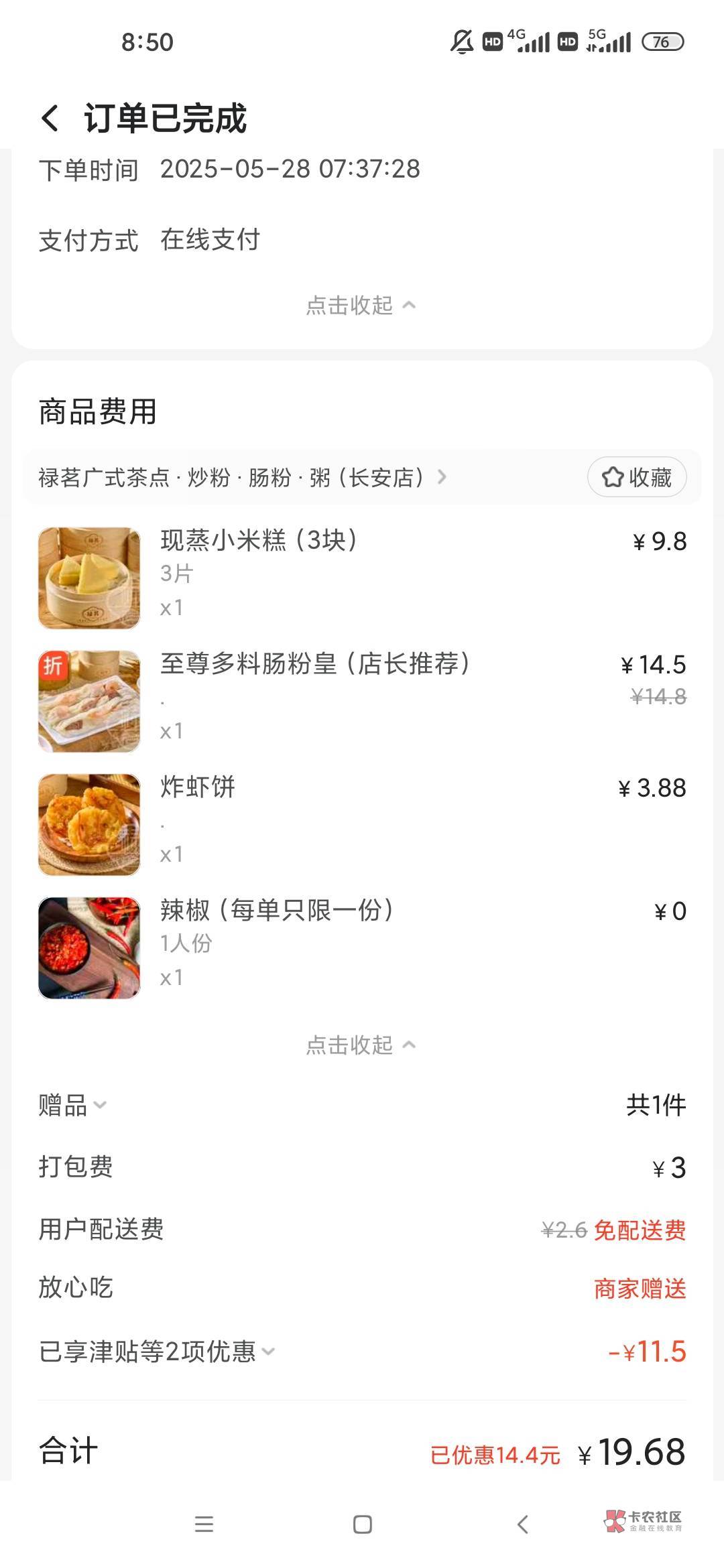Open the 炸虾饼 item

198,787
